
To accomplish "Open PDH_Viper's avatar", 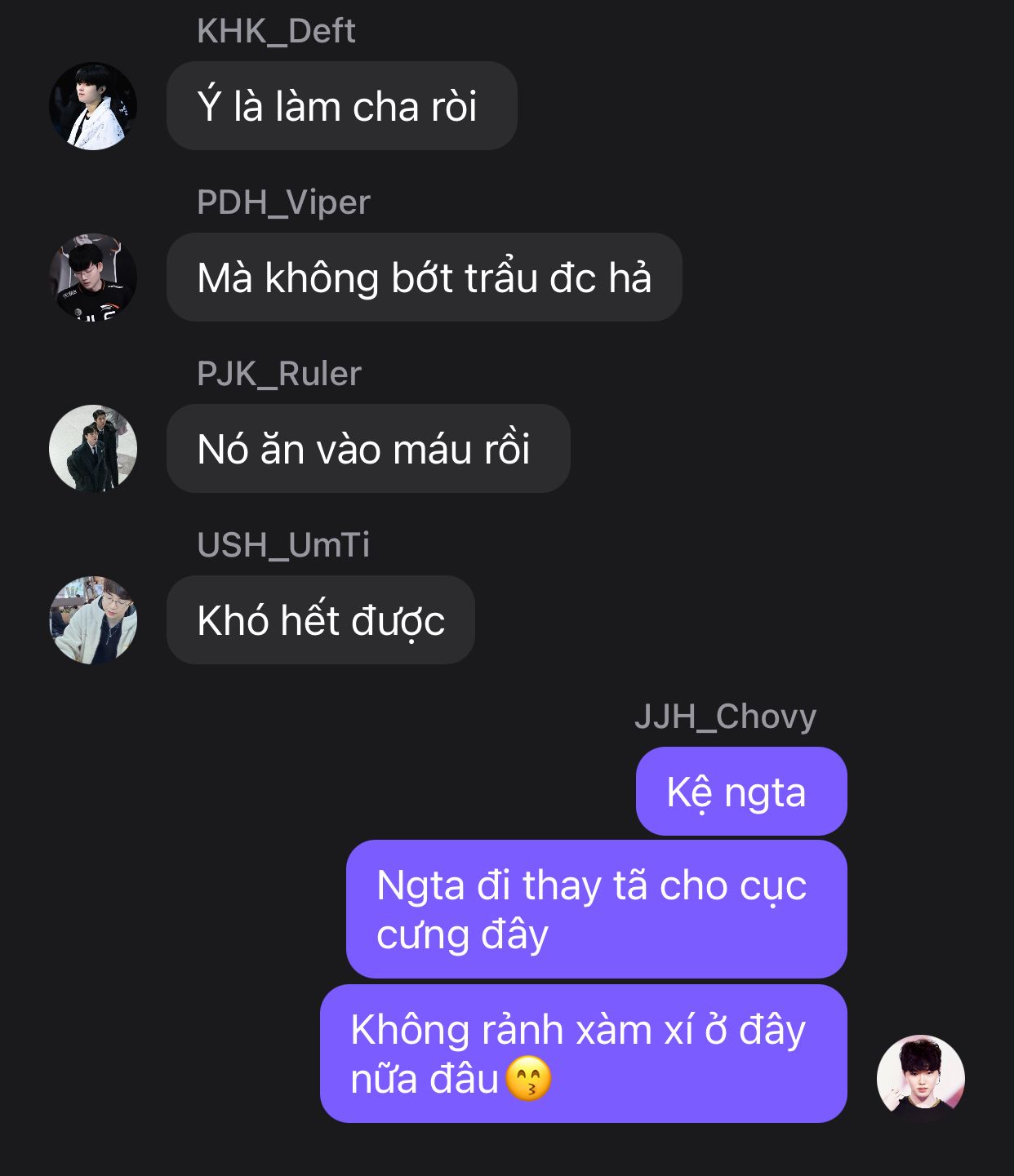I will pyautogui.click(x=93, y=277).
